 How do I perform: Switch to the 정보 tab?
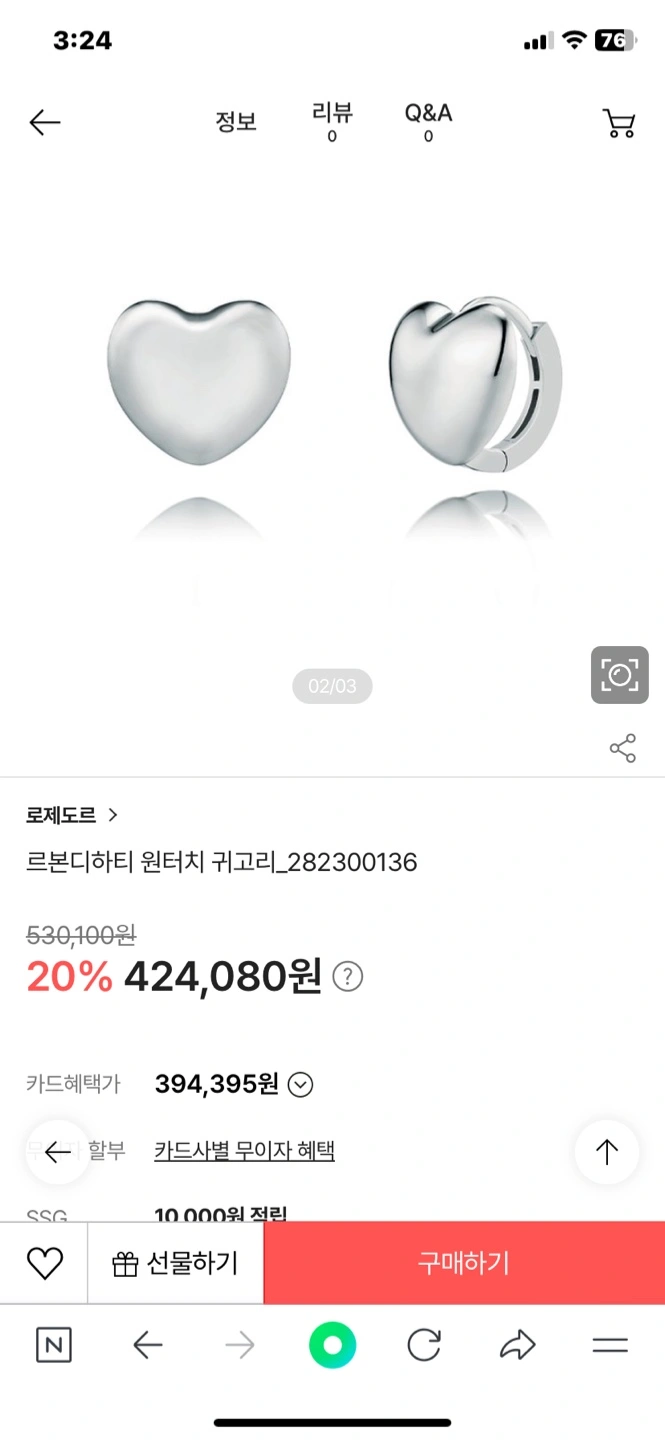(x=237, y=122)
